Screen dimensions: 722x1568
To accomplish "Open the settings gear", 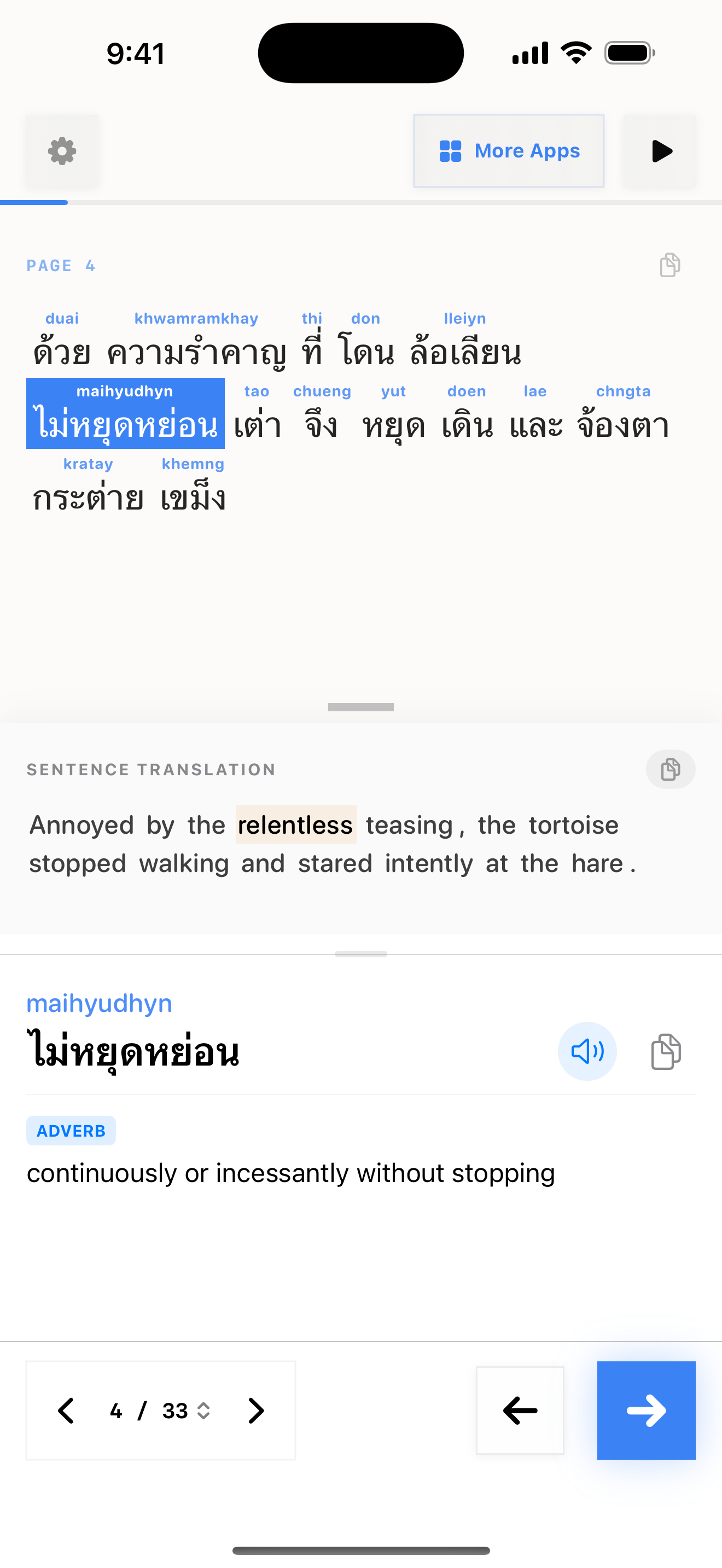I will click(x=62, y=151).
